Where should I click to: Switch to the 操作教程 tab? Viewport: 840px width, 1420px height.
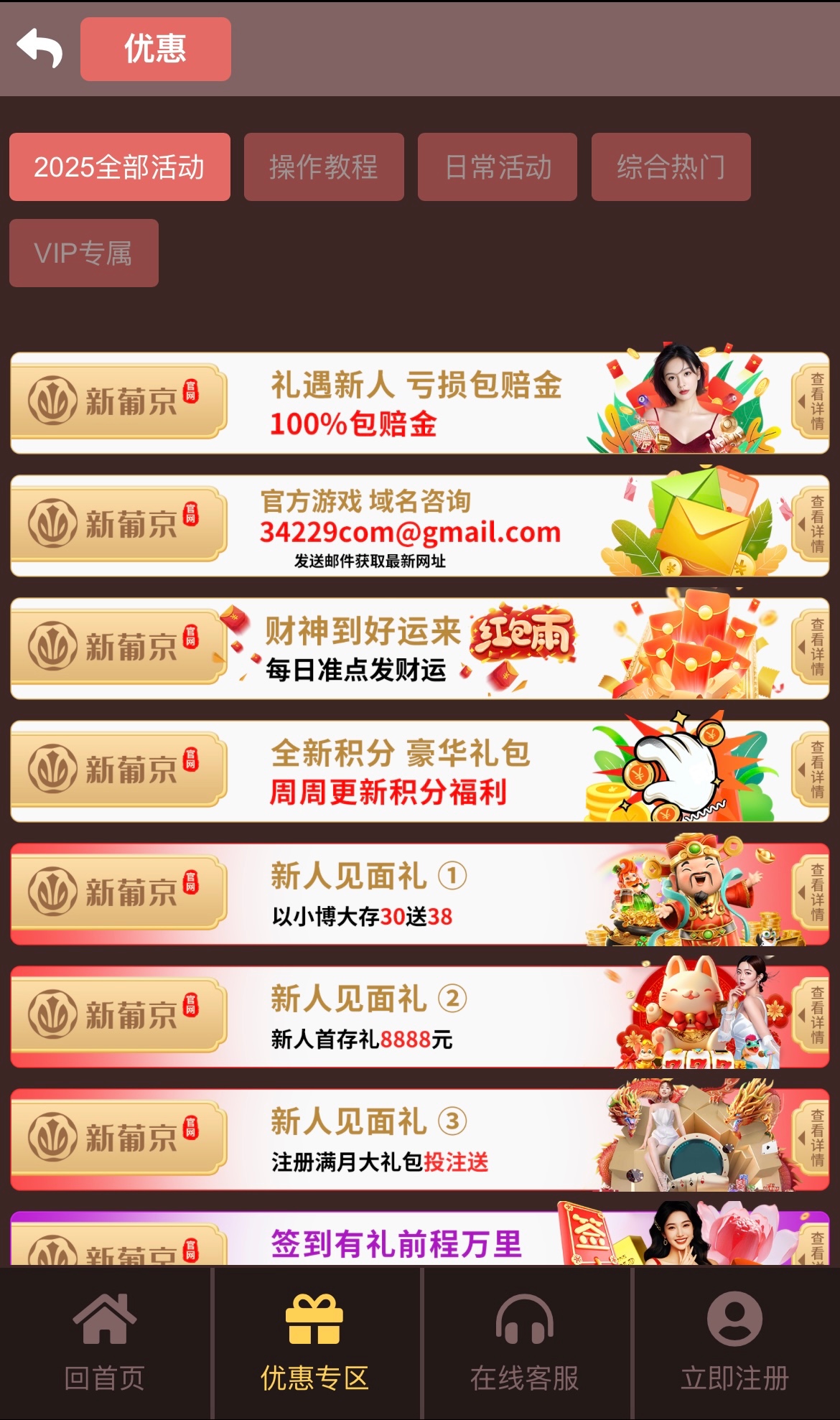click(324, 167)
